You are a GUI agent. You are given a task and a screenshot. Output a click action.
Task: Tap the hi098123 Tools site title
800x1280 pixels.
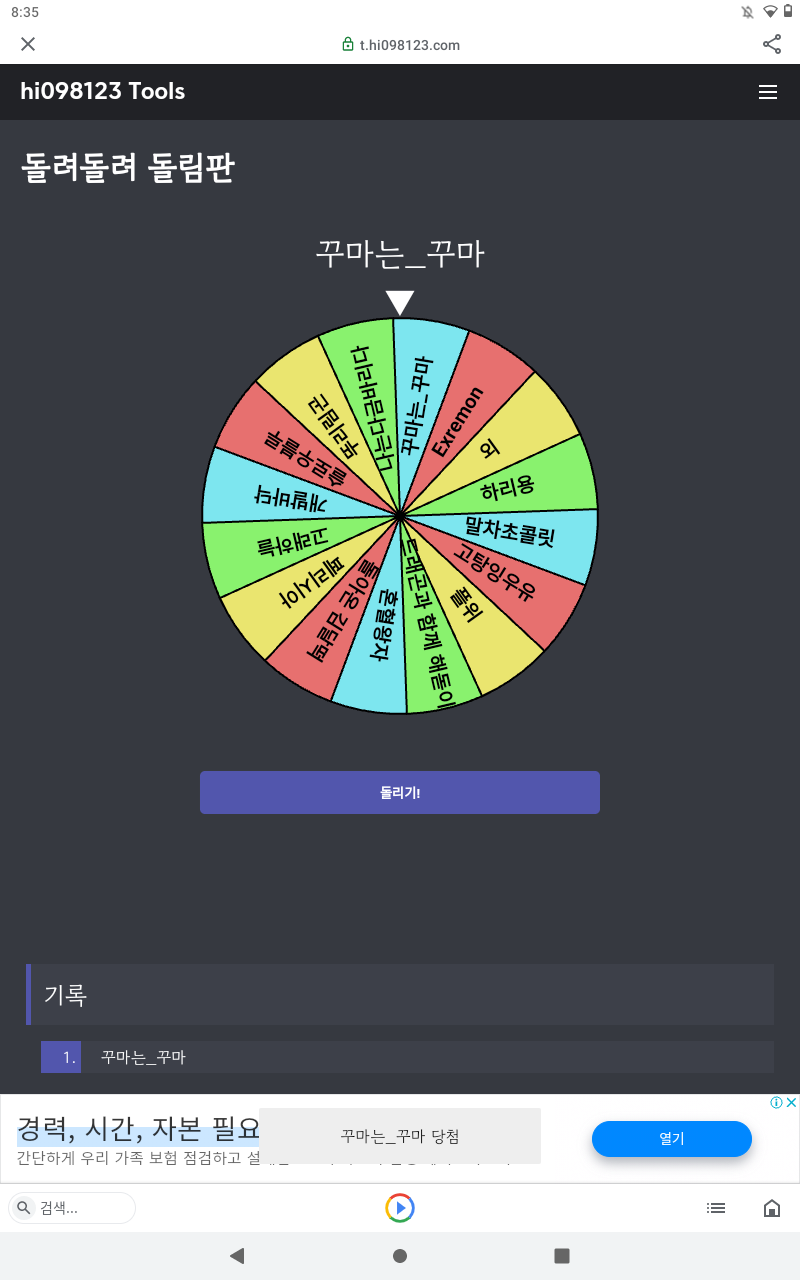pyautogui.click(x=103, y=92)
